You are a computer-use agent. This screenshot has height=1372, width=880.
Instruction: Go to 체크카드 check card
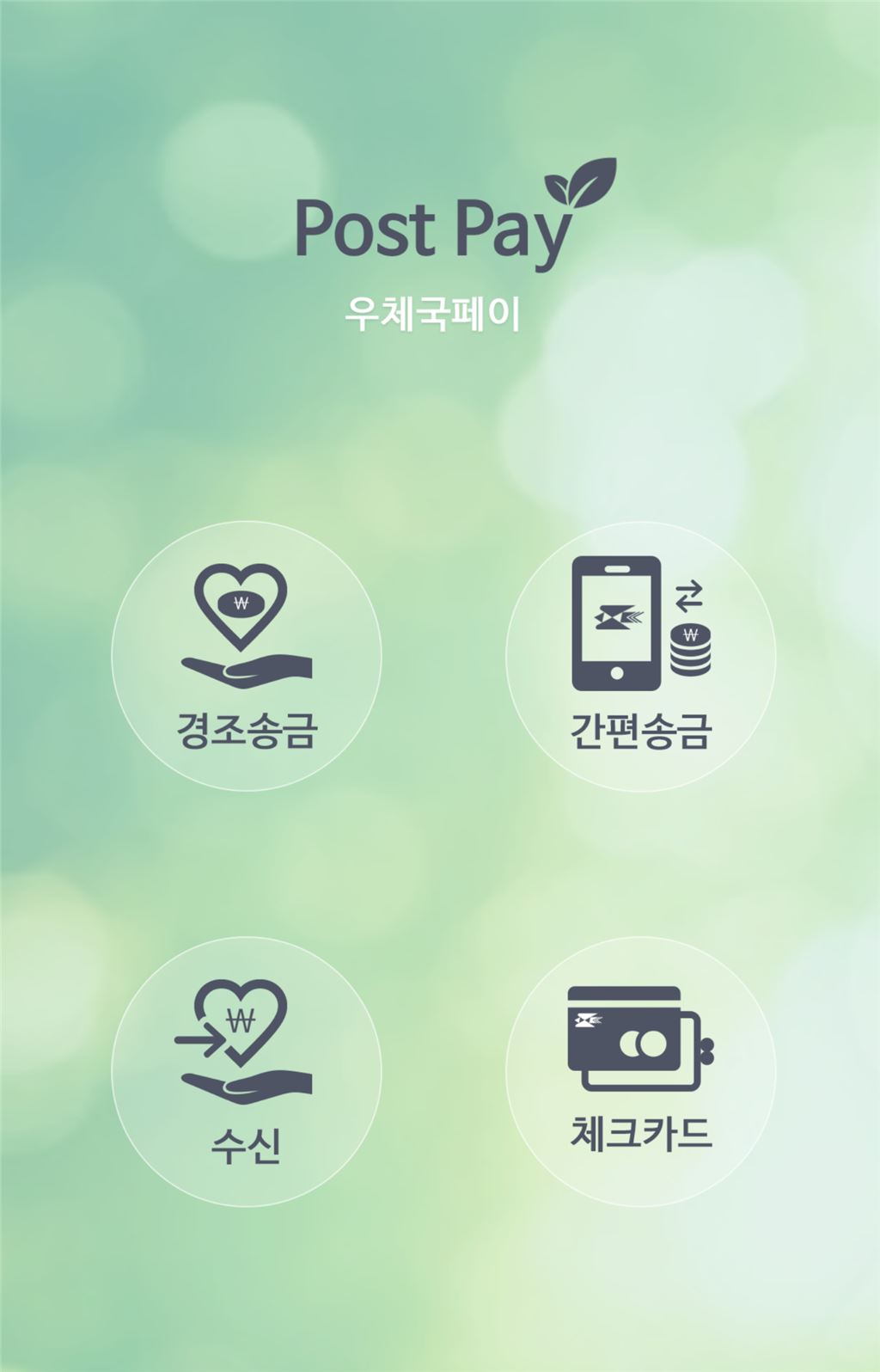pos(640,1072)
